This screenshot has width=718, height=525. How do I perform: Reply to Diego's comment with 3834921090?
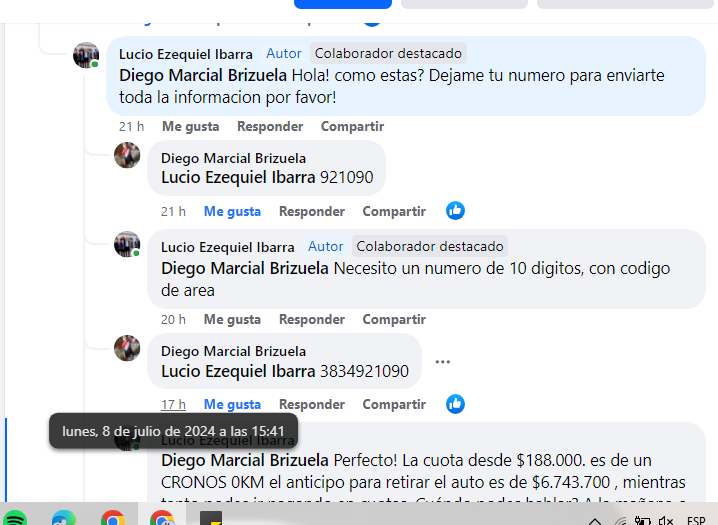[312, 405]
